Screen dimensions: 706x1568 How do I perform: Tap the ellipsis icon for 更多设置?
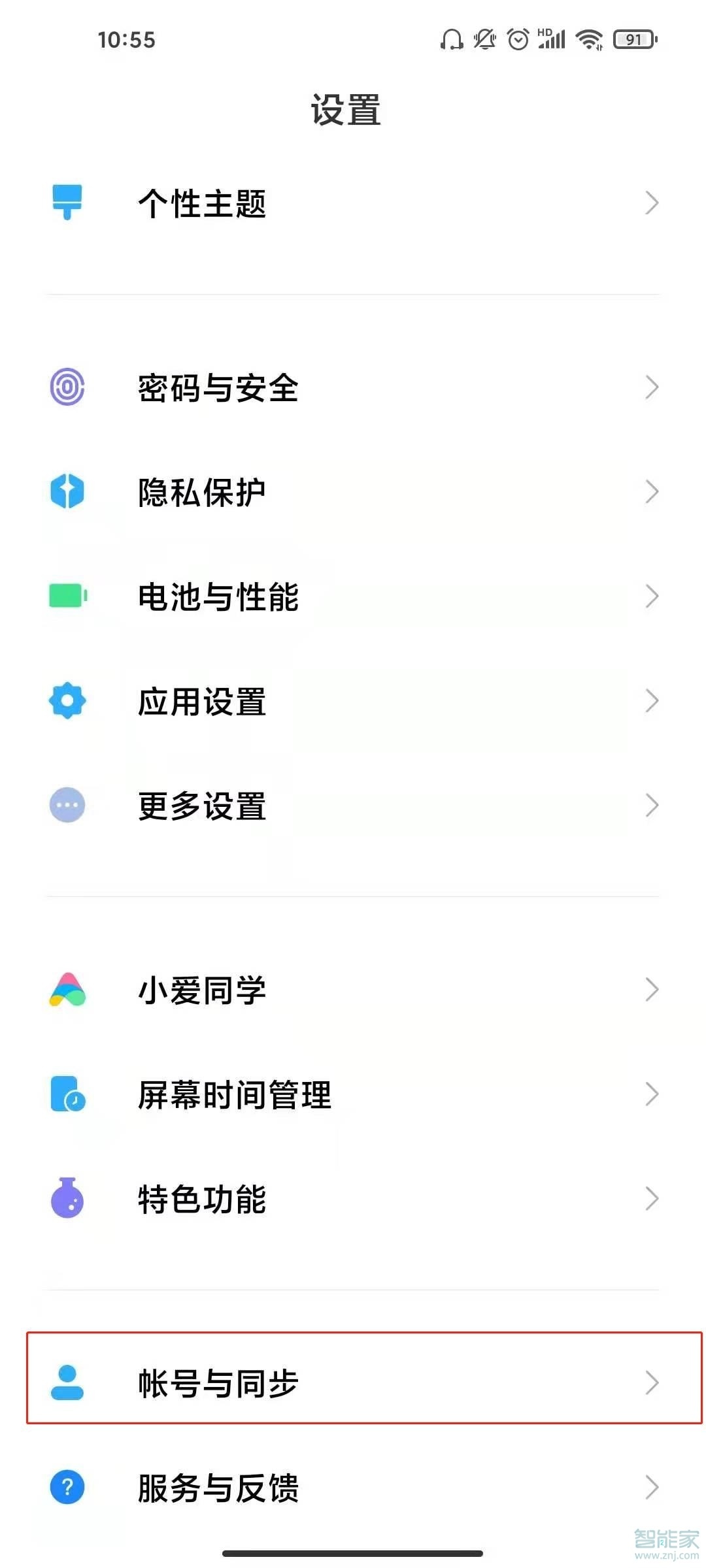[x=67, y=806]
